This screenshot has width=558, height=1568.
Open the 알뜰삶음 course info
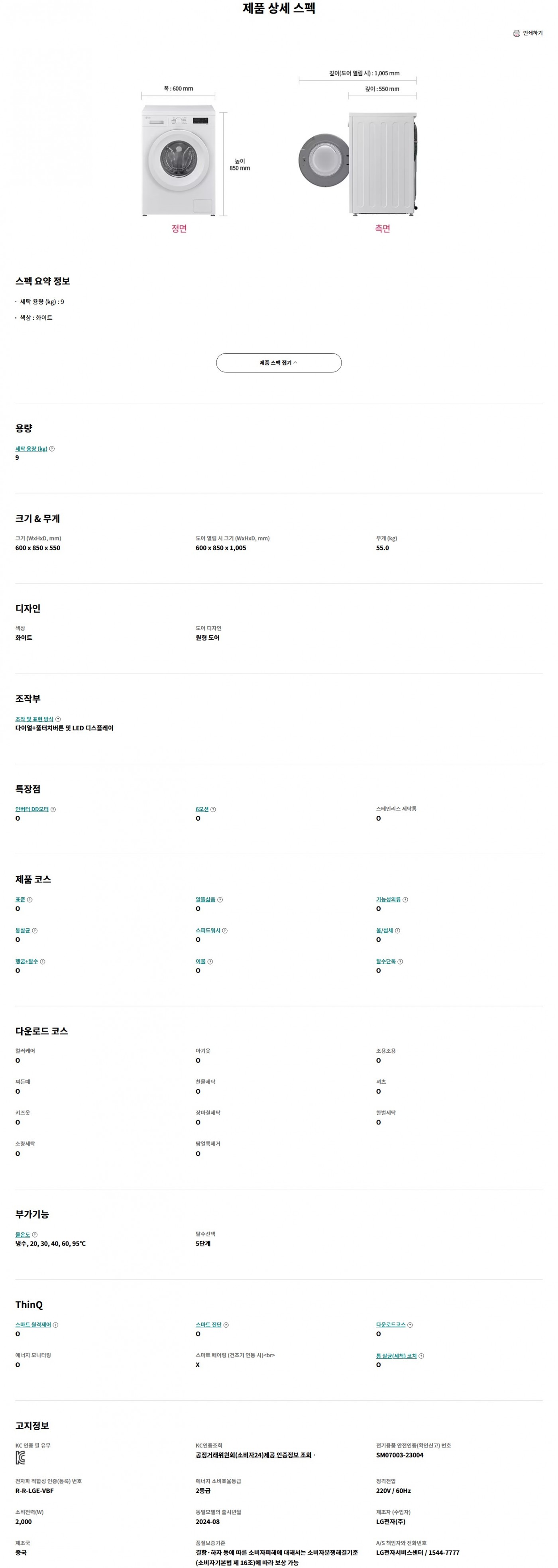click(x=205, y=899)
